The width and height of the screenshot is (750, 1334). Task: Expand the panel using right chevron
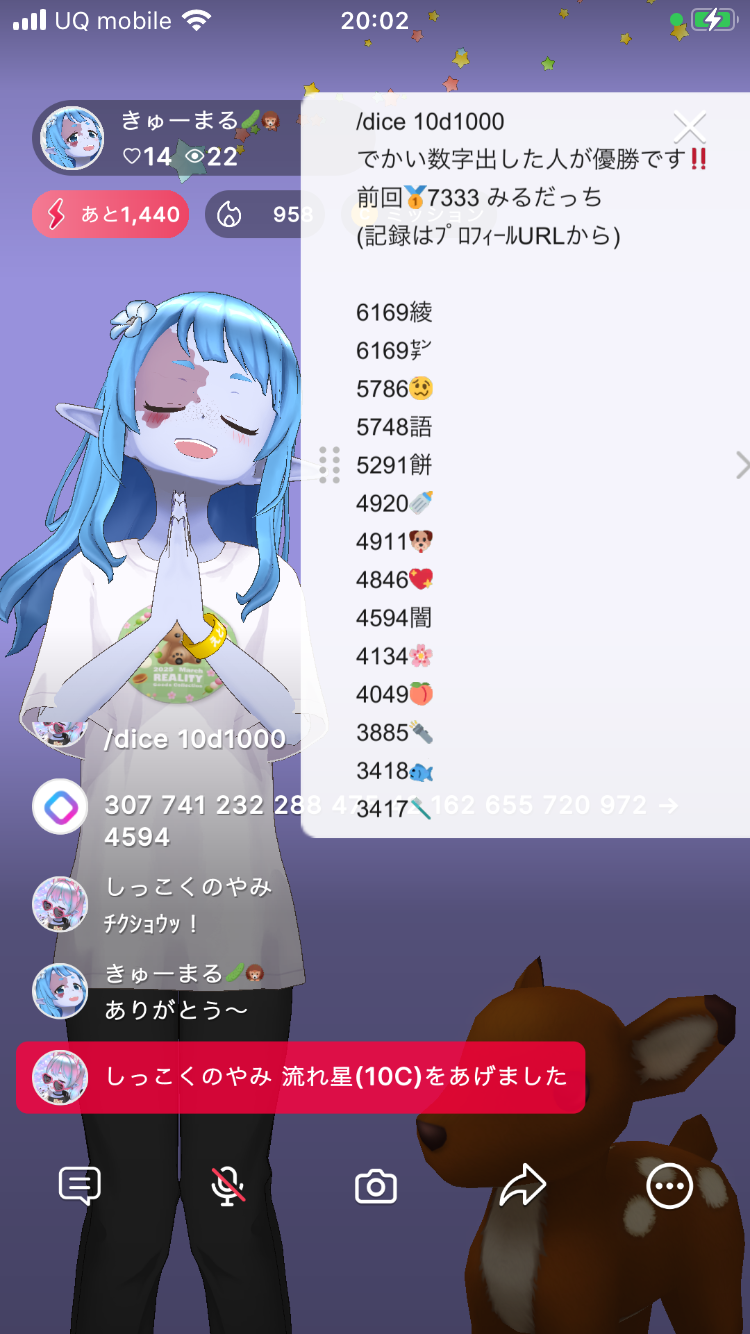coord(741,465)
